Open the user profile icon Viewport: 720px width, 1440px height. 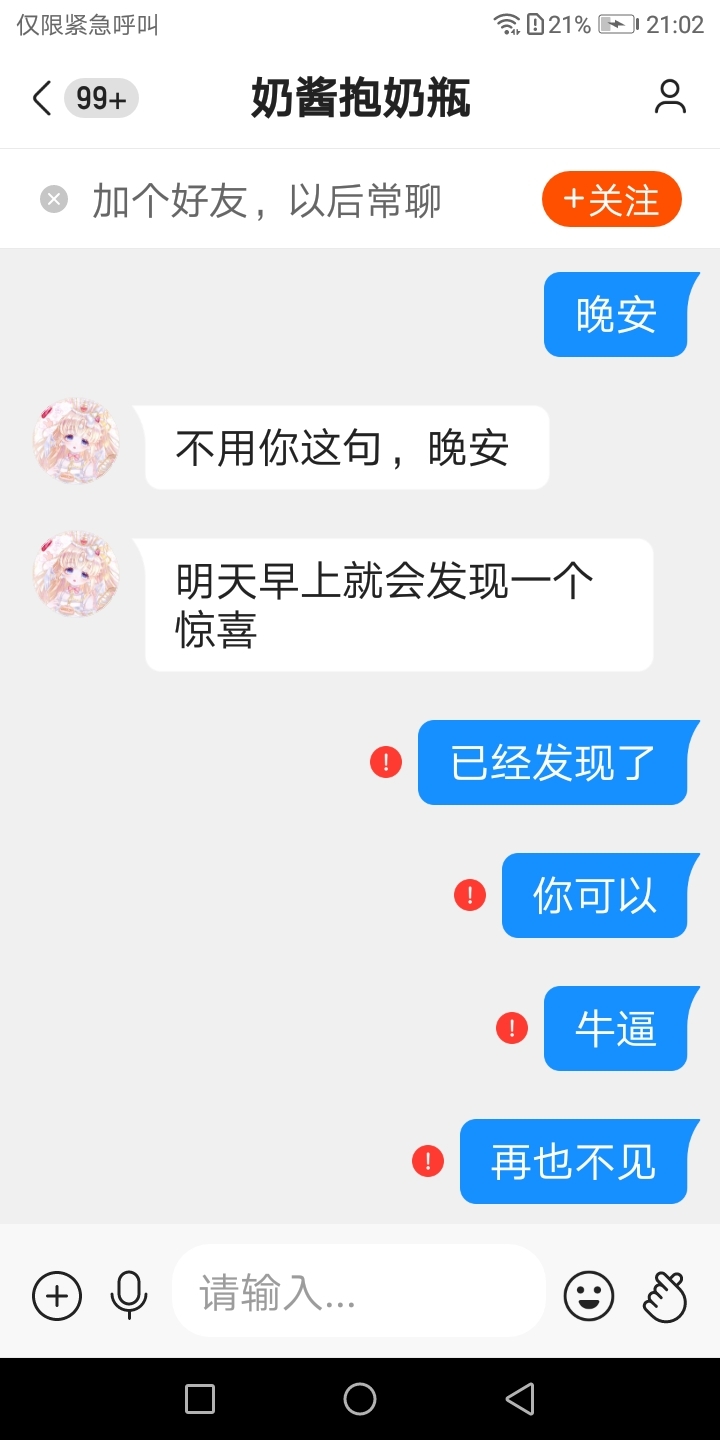tap(670, 97)
